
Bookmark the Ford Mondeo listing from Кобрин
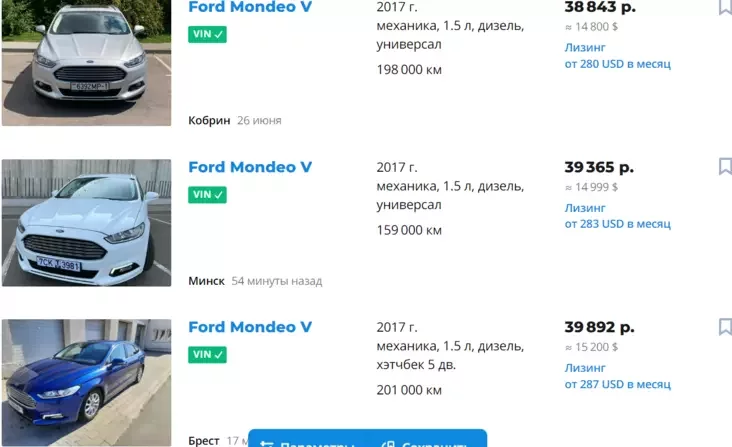tap(725, 7)
